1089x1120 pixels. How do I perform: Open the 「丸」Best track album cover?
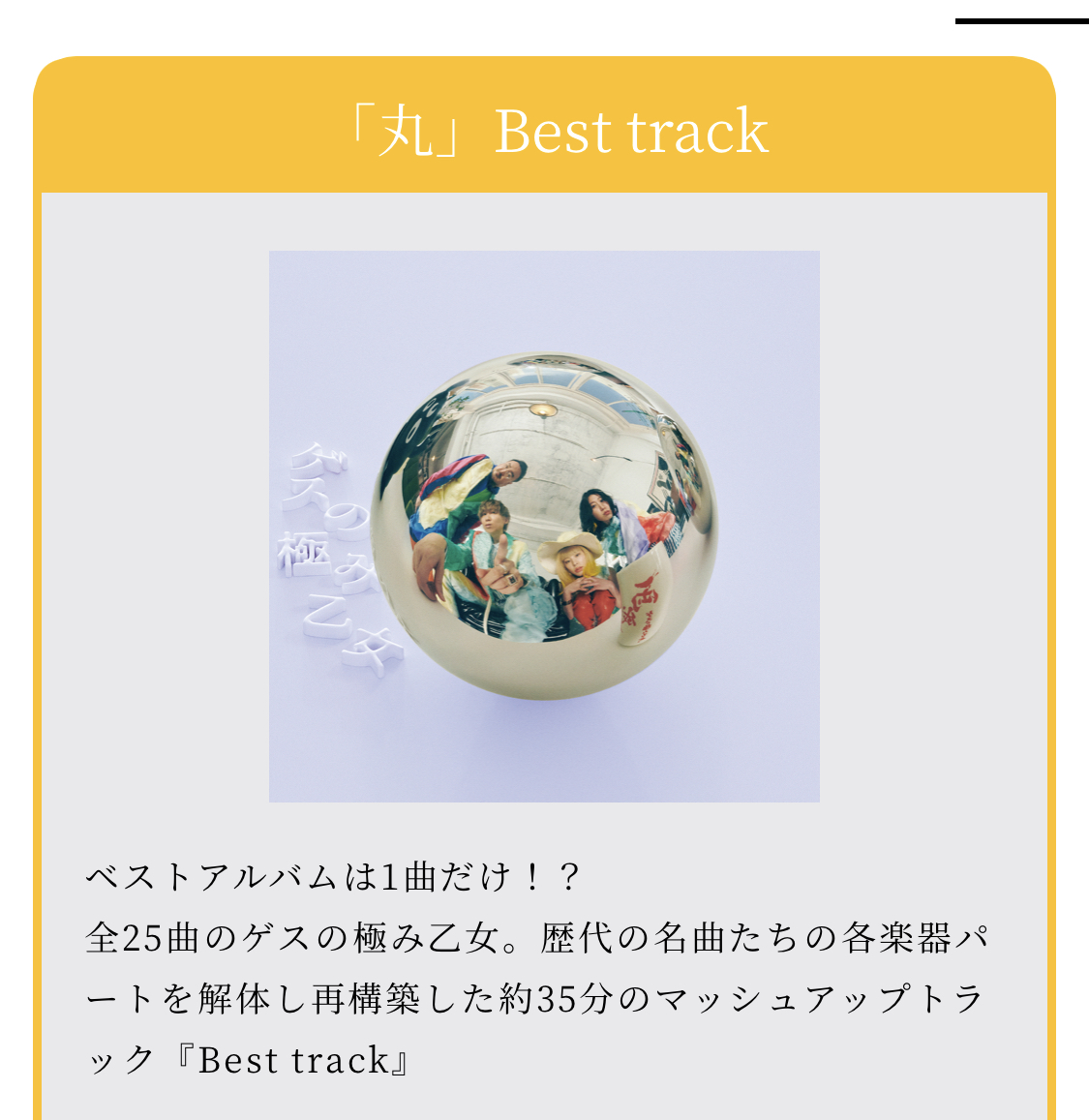(x=544, y=526)
